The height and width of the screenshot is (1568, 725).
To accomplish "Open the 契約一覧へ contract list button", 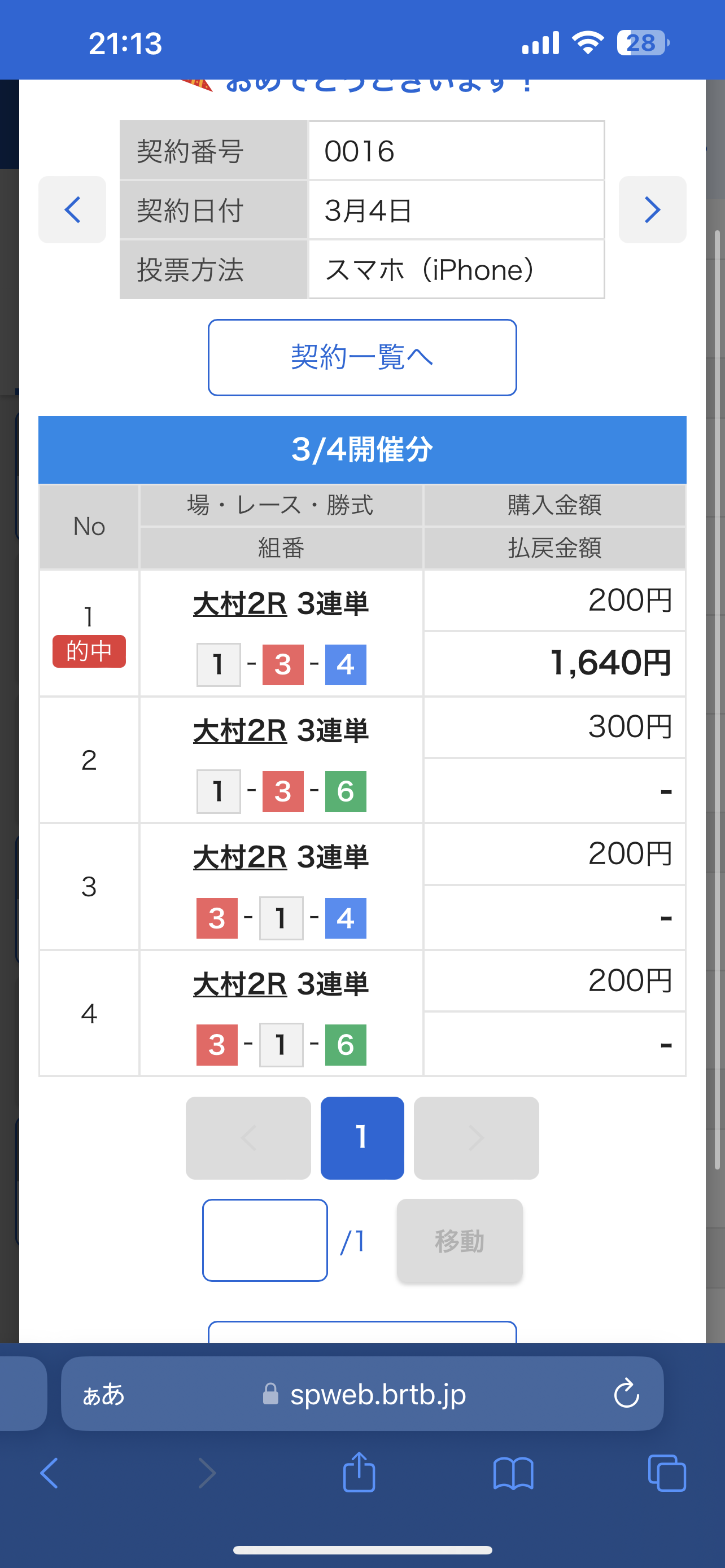I will tap(362, 357).
